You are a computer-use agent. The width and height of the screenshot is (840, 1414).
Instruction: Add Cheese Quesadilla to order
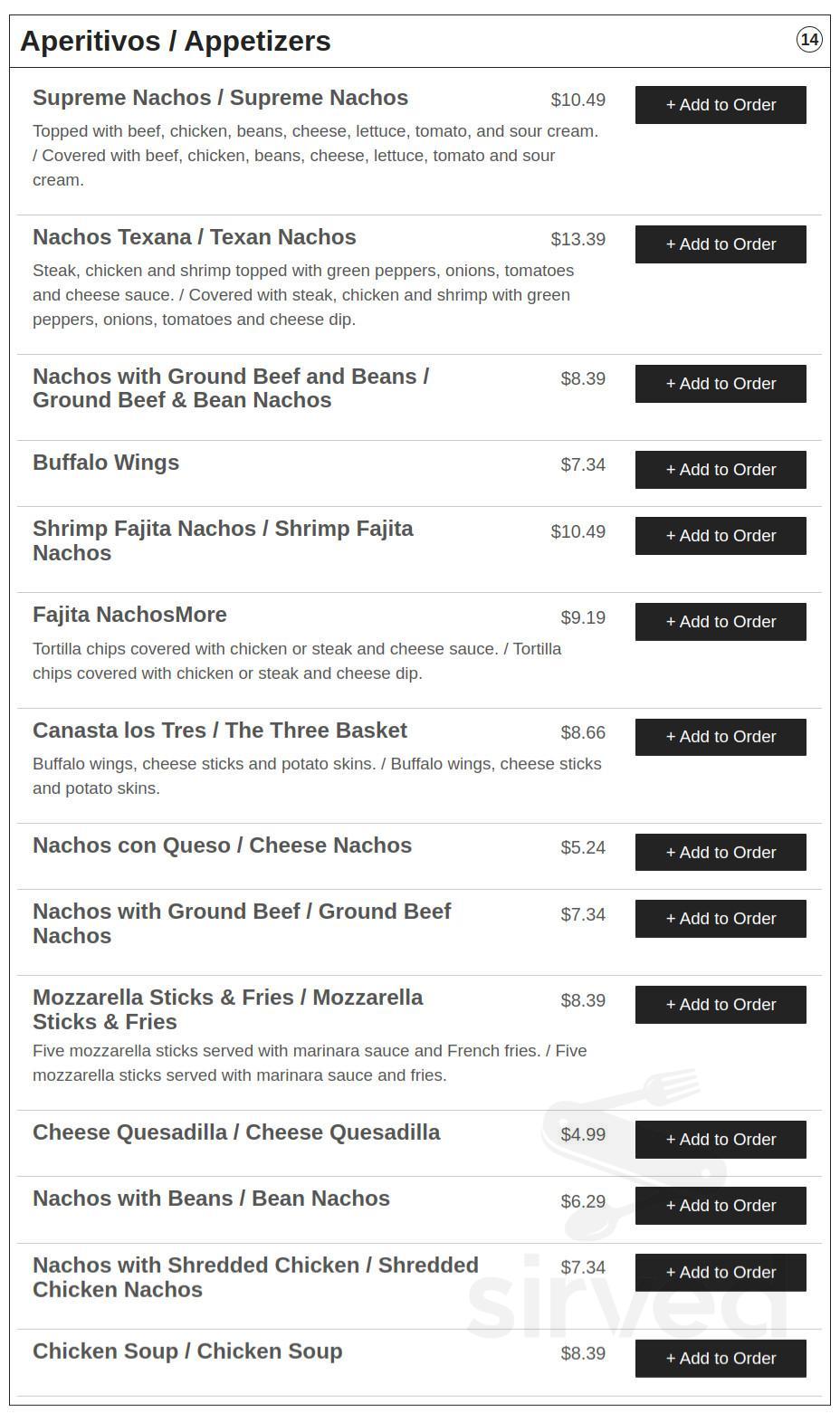(x=720, y=1139)
